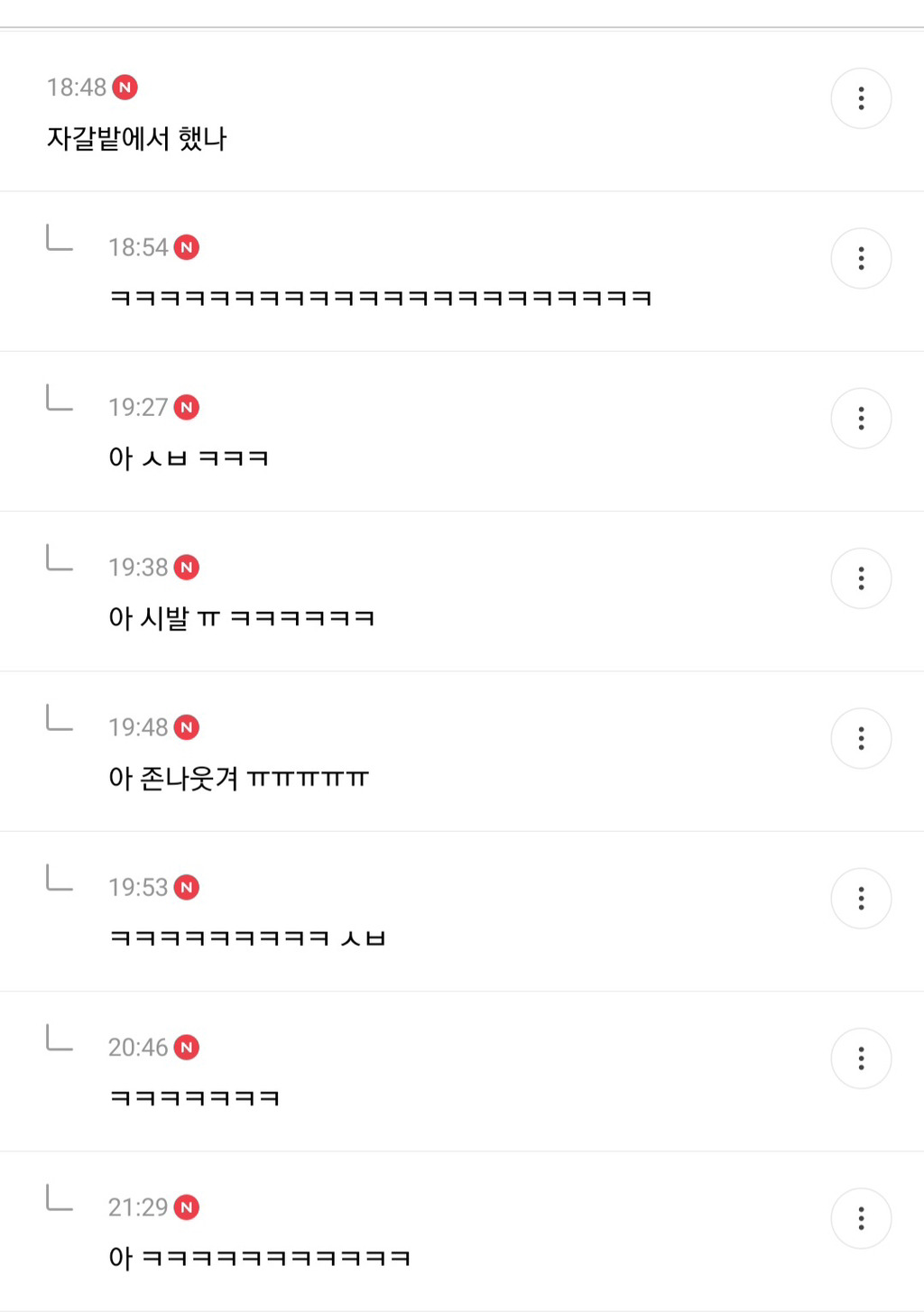This screenshot has height=1312, width=924.
Task: Open the menu icon beside the 19:53 reply
Action: point(860,898)
